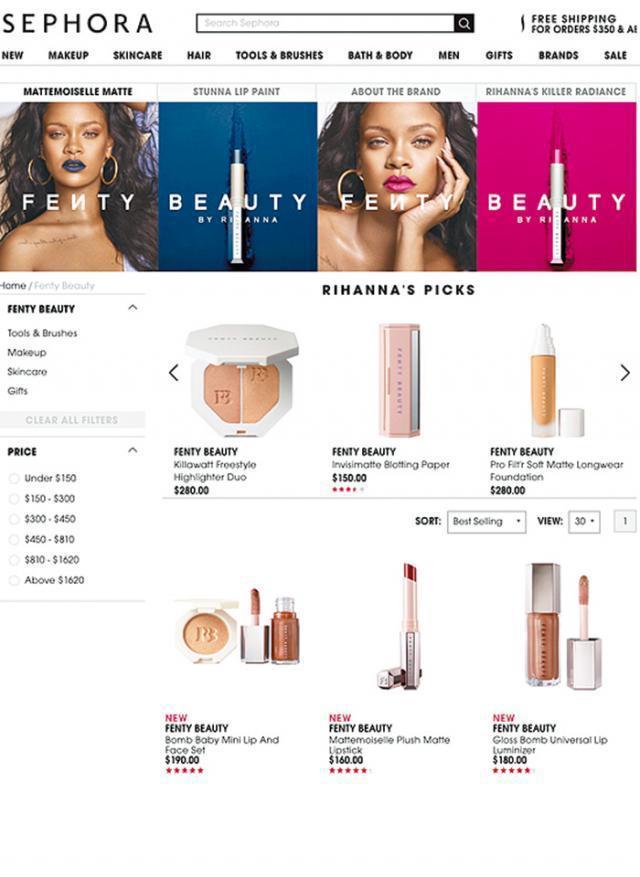Tap the Sephora search box
Viewport: 640px width, 877px height.
click(x=325, y=23)
